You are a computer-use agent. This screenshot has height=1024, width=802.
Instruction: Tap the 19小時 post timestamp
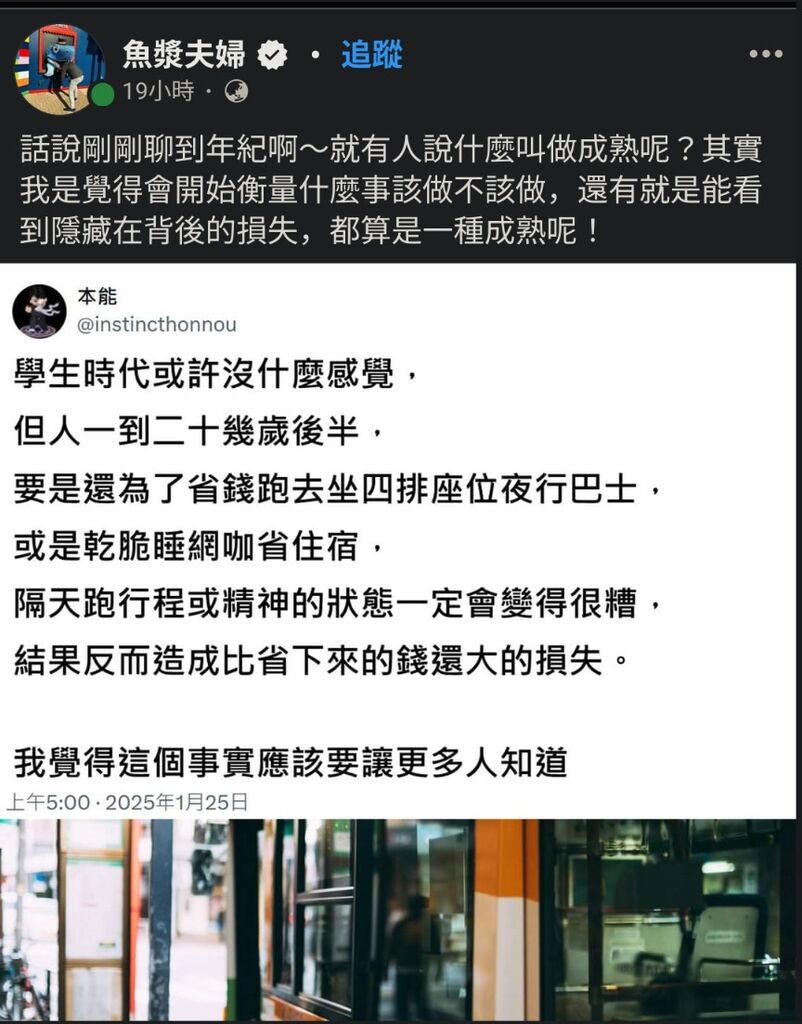[159, 92]
